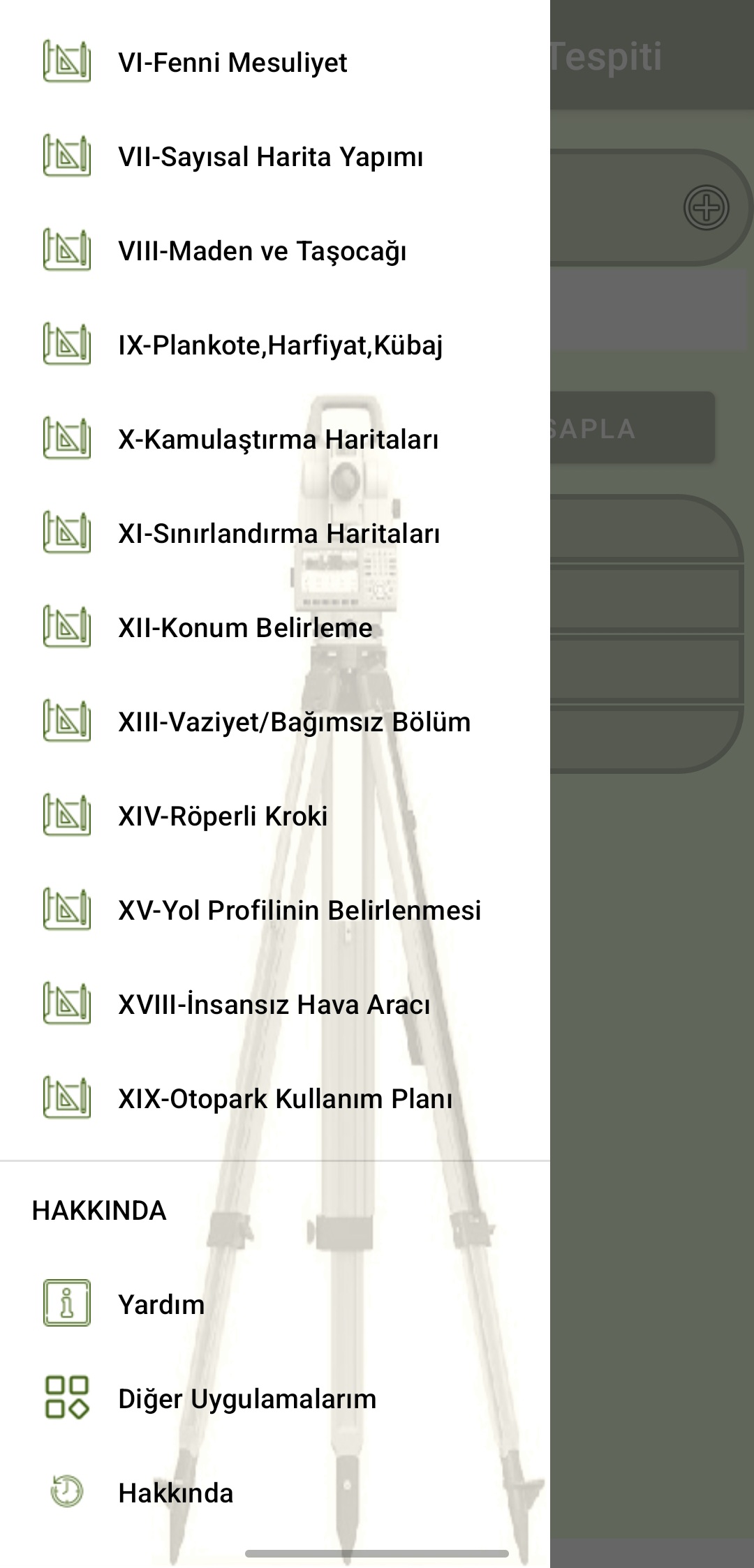Open XIV-Röperli Kroki

pyautogui.click(x=223, y=816)
